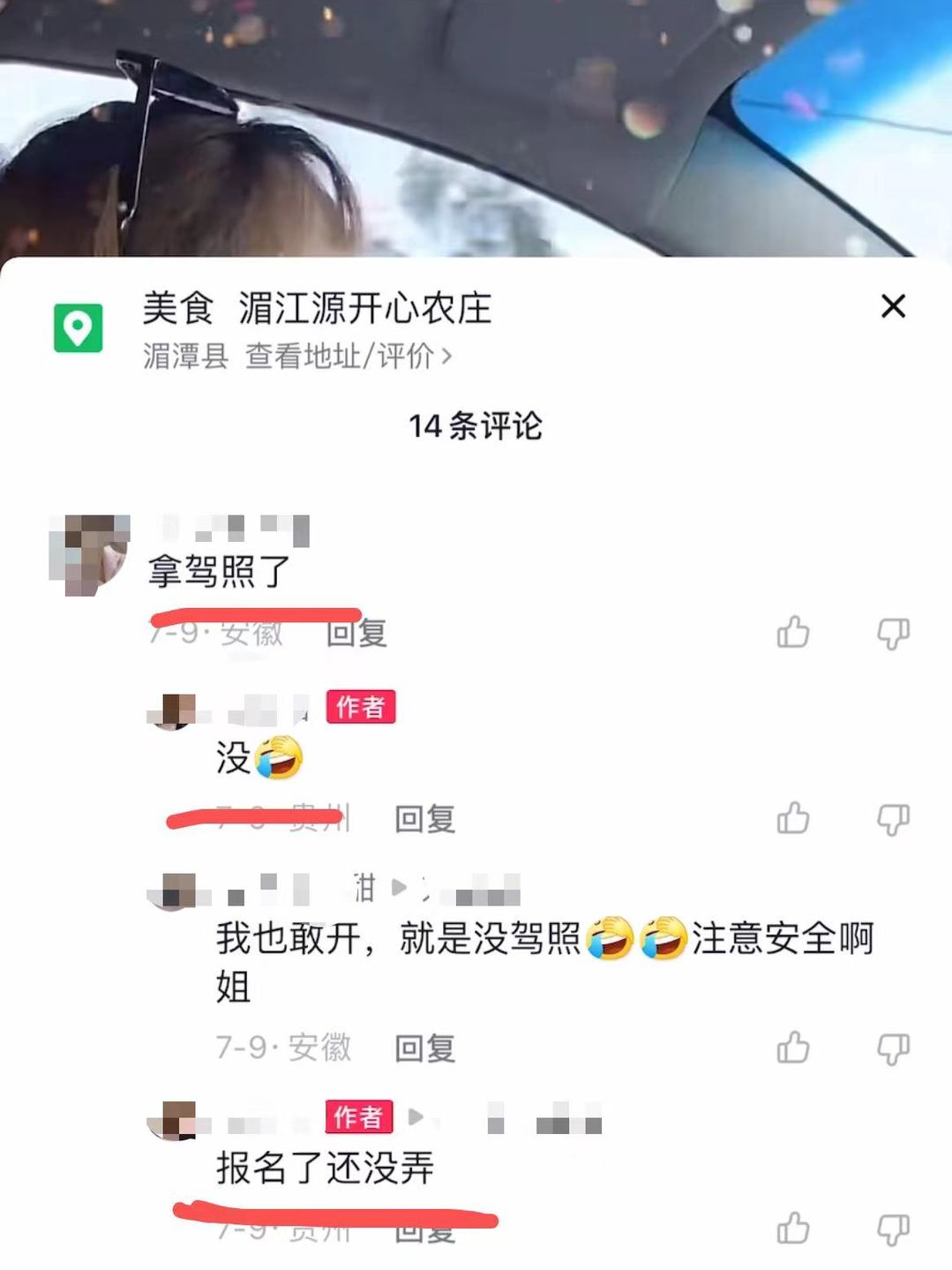Like the author's reply 没
The height and width of the screenshot is (1270, 952).
click(793, 819)
